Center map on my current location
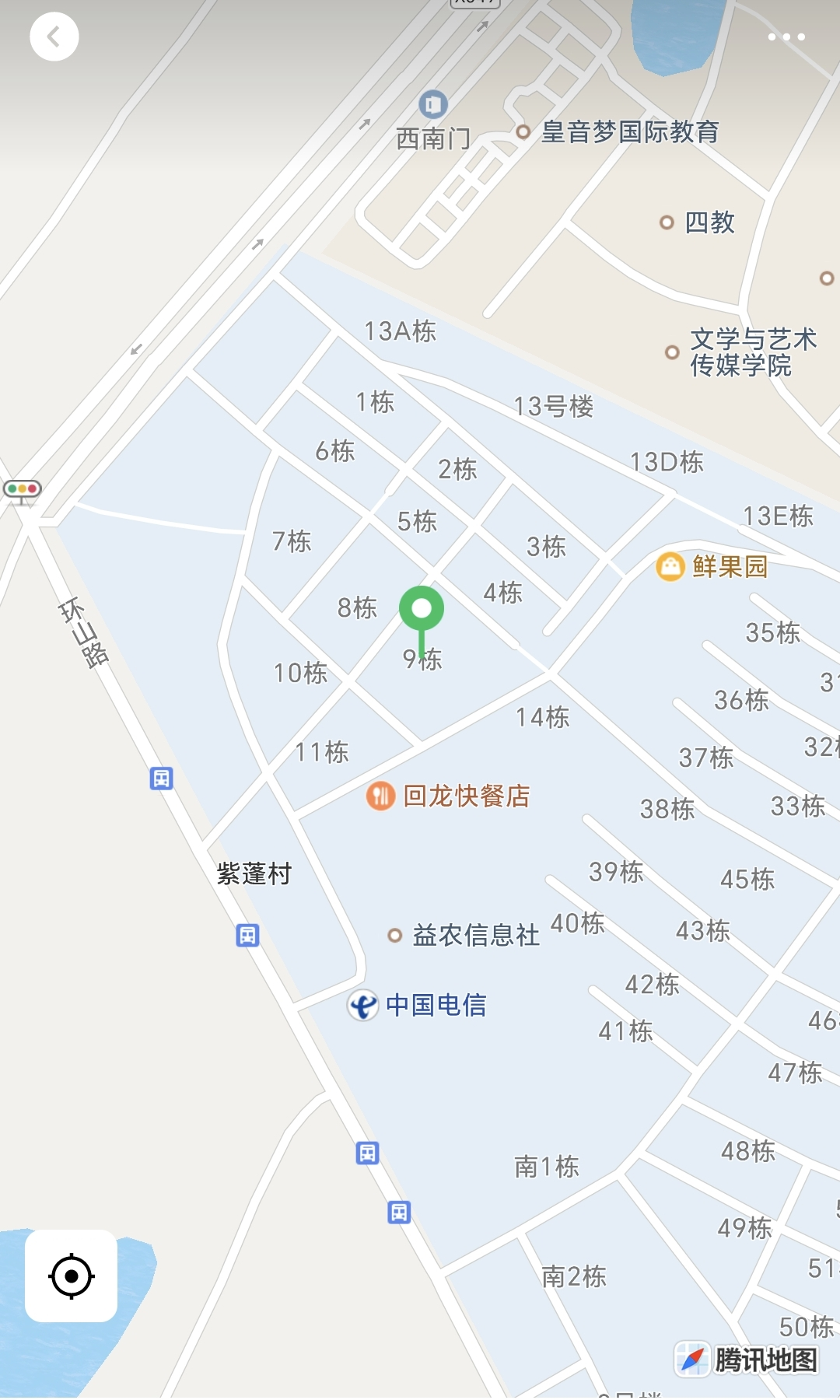Image resolution: width=840 pixels, height=1400 pixels. point(72,1276)
